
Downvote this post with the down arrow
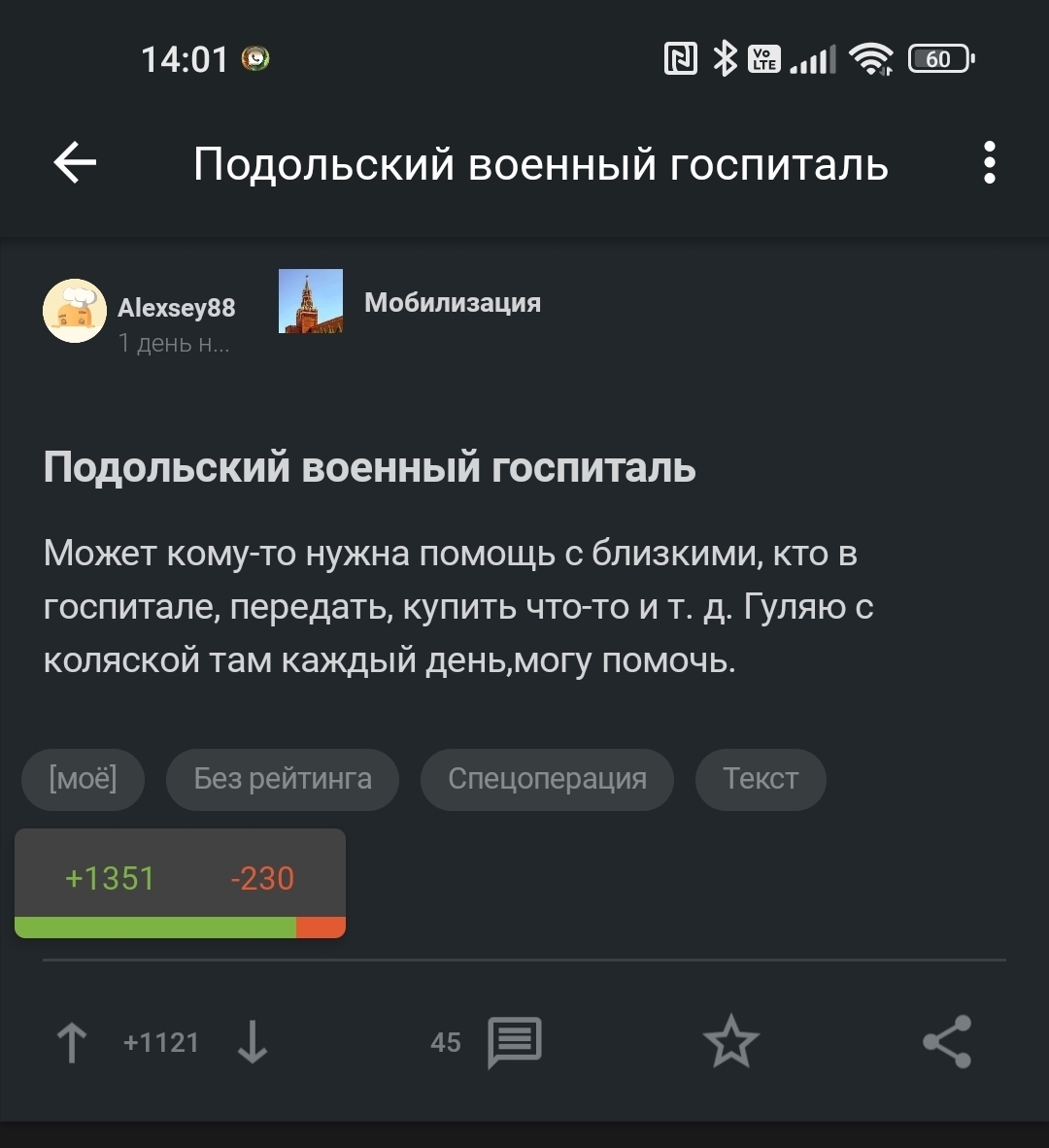(253, 1043)
